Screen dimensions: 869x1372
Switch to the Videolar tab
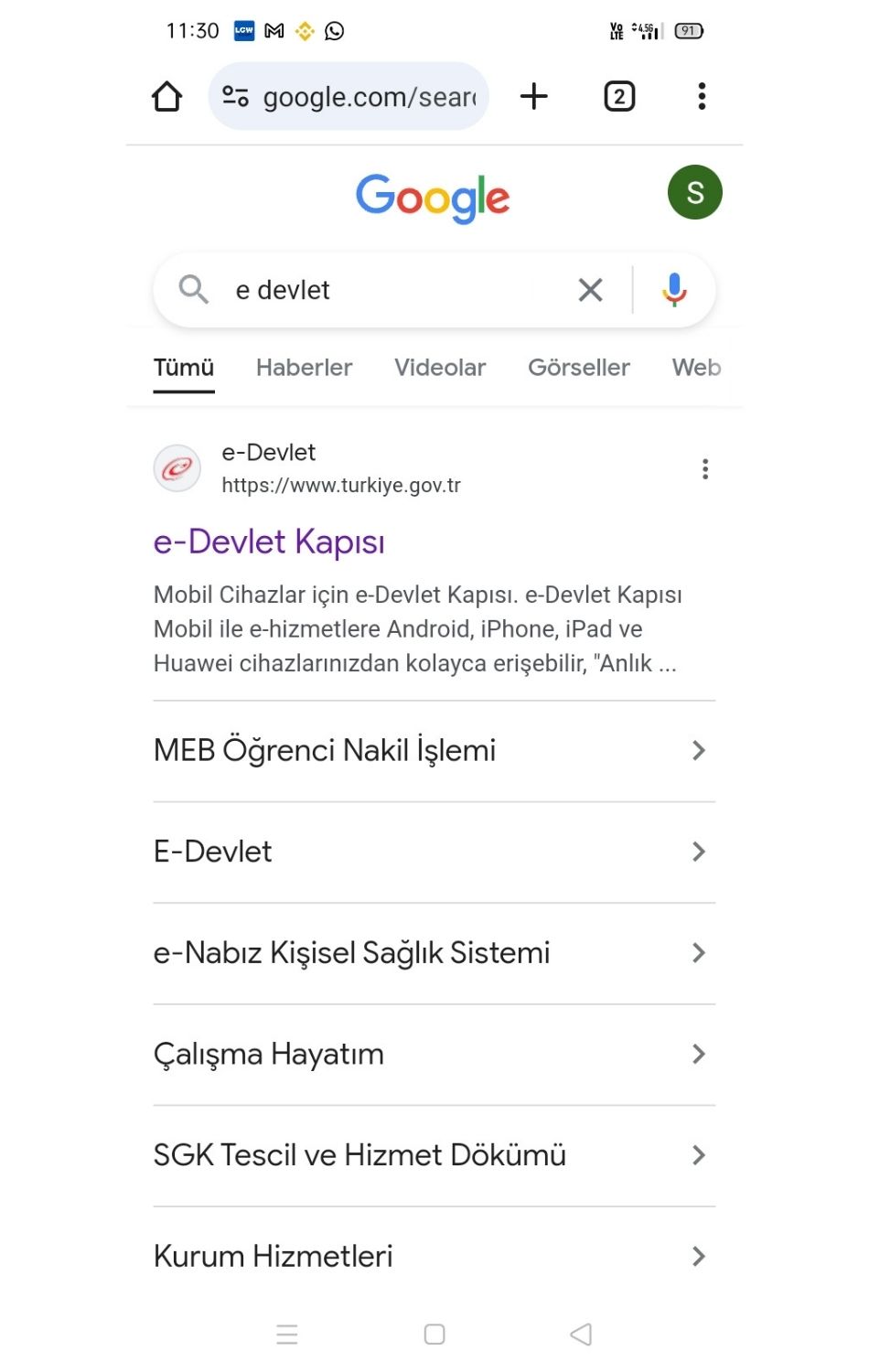pos(440,368)
